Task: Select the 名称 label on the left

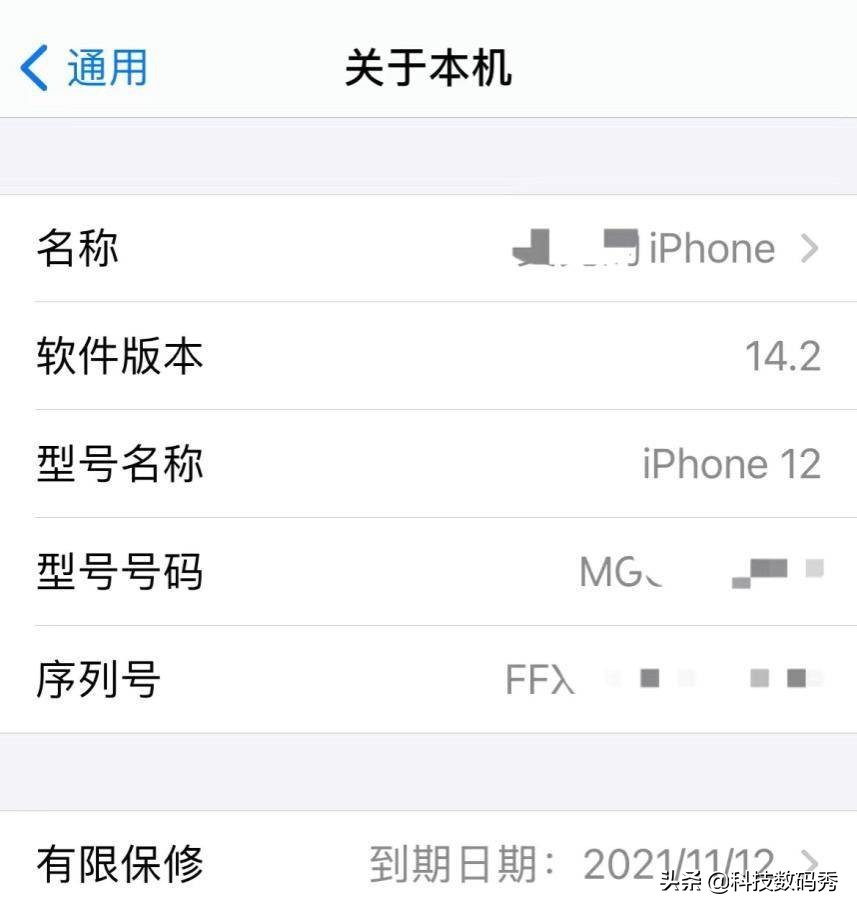Action: tap(77, 248)
